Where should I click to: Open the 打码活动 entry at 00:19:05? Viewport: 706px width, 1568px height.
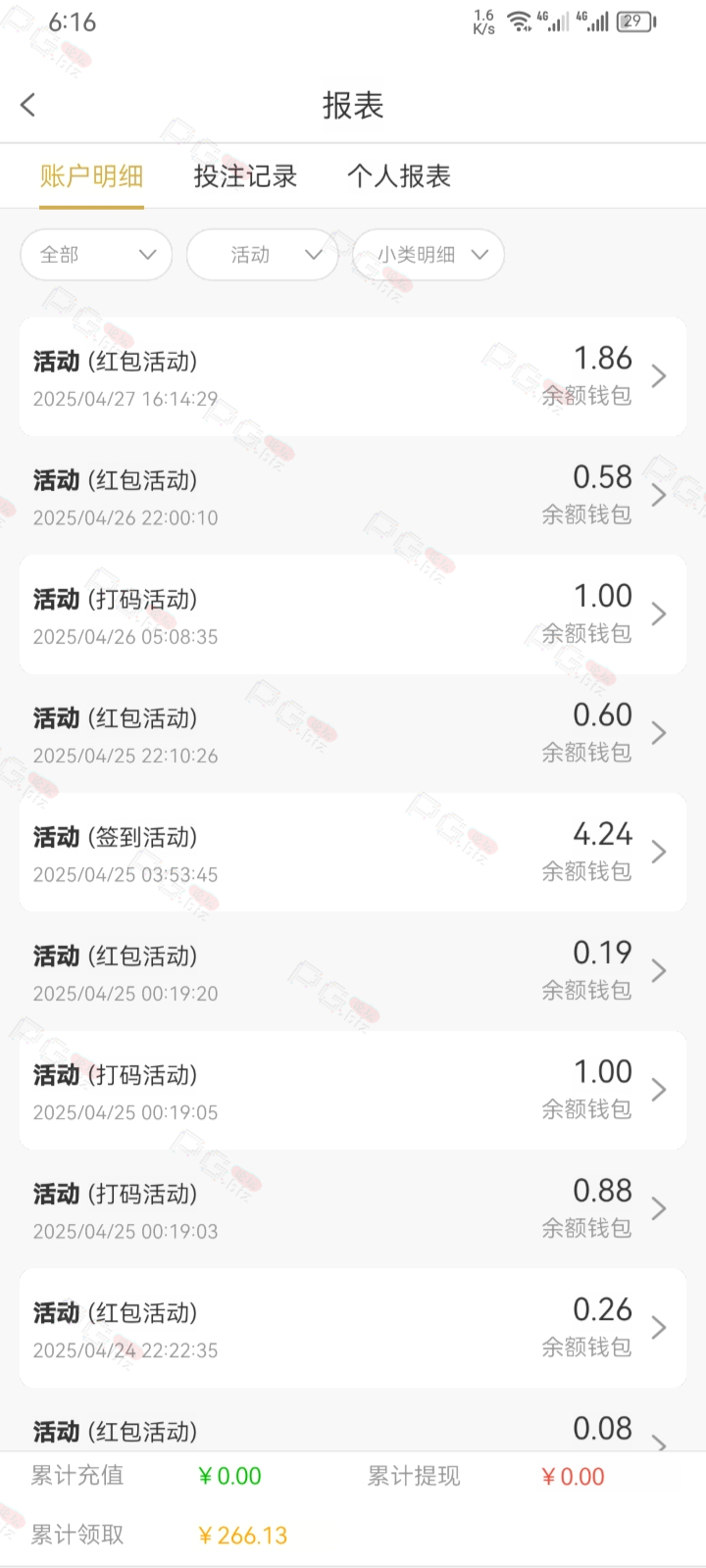click(353, 1090)
